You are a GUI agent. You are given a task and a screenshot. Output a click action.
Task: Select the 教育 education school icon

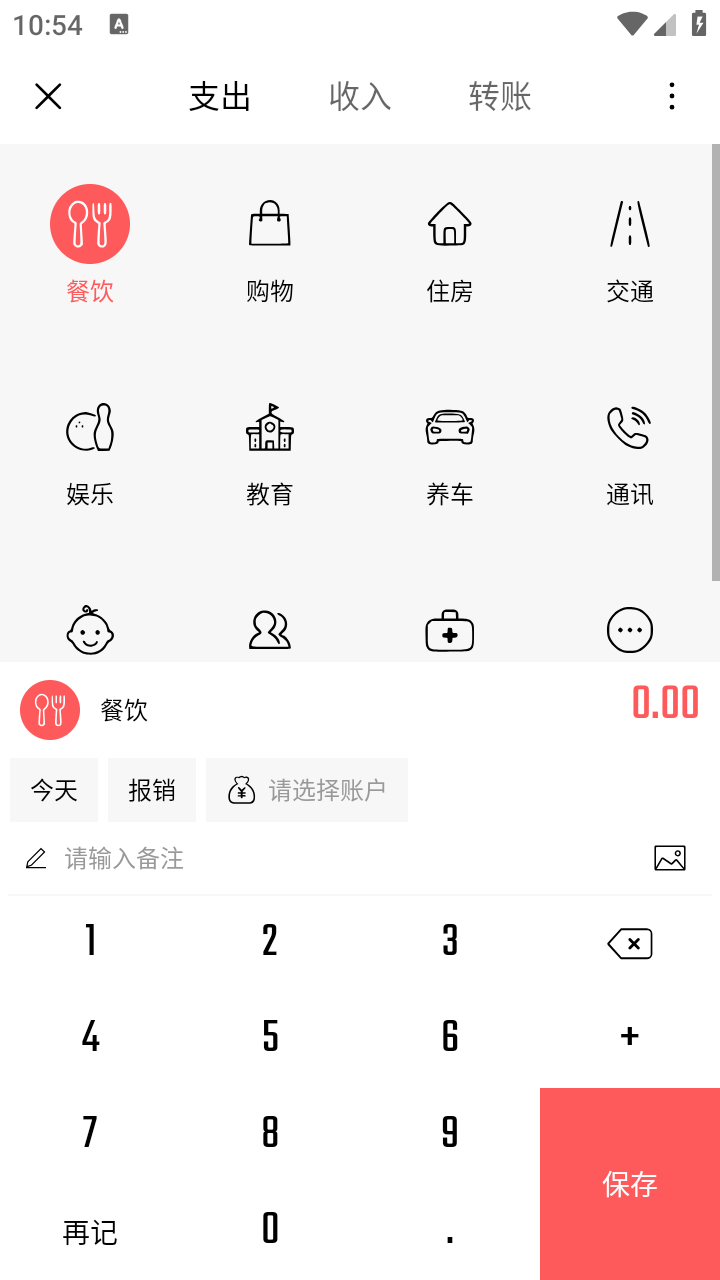[x=269, y=427]
